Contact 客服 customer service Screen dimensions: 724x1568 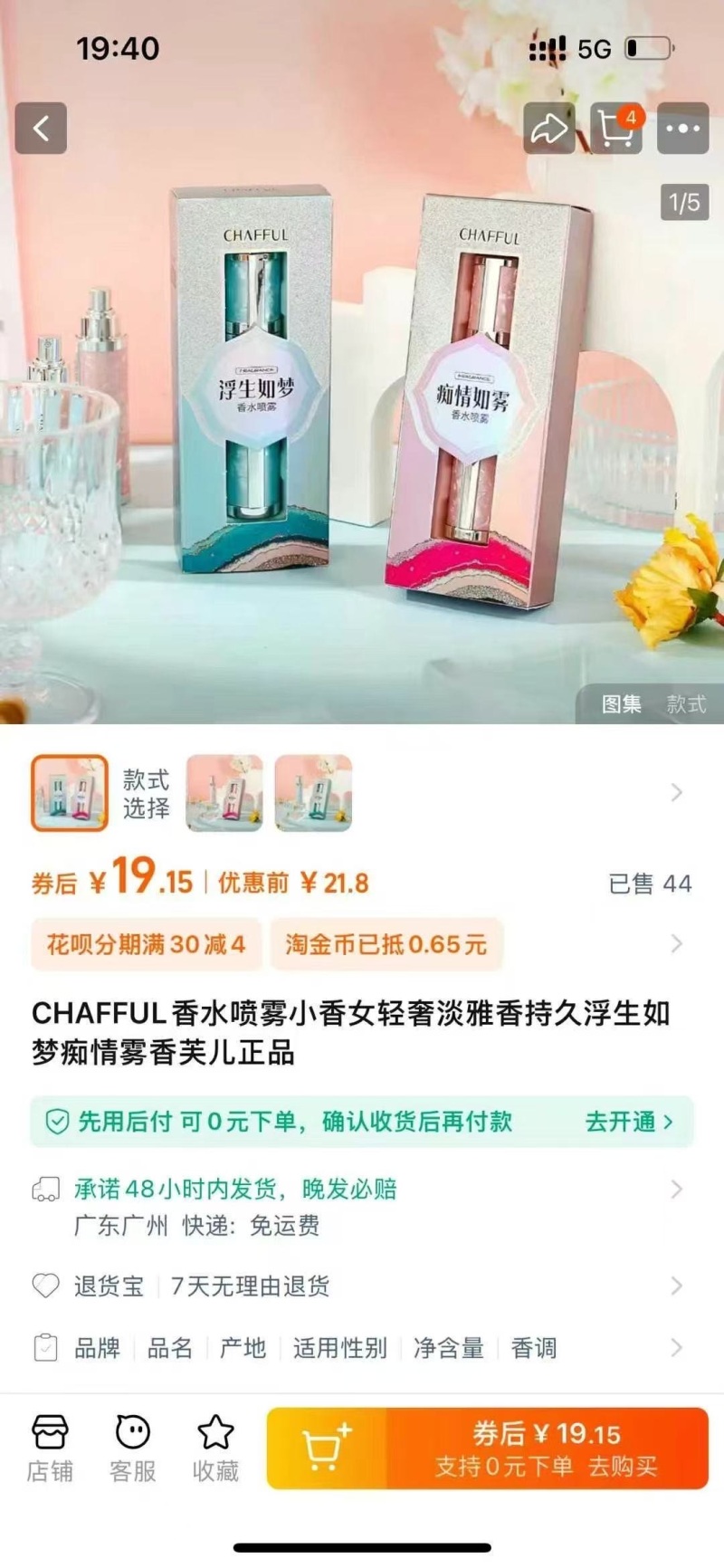(133, 1448)
